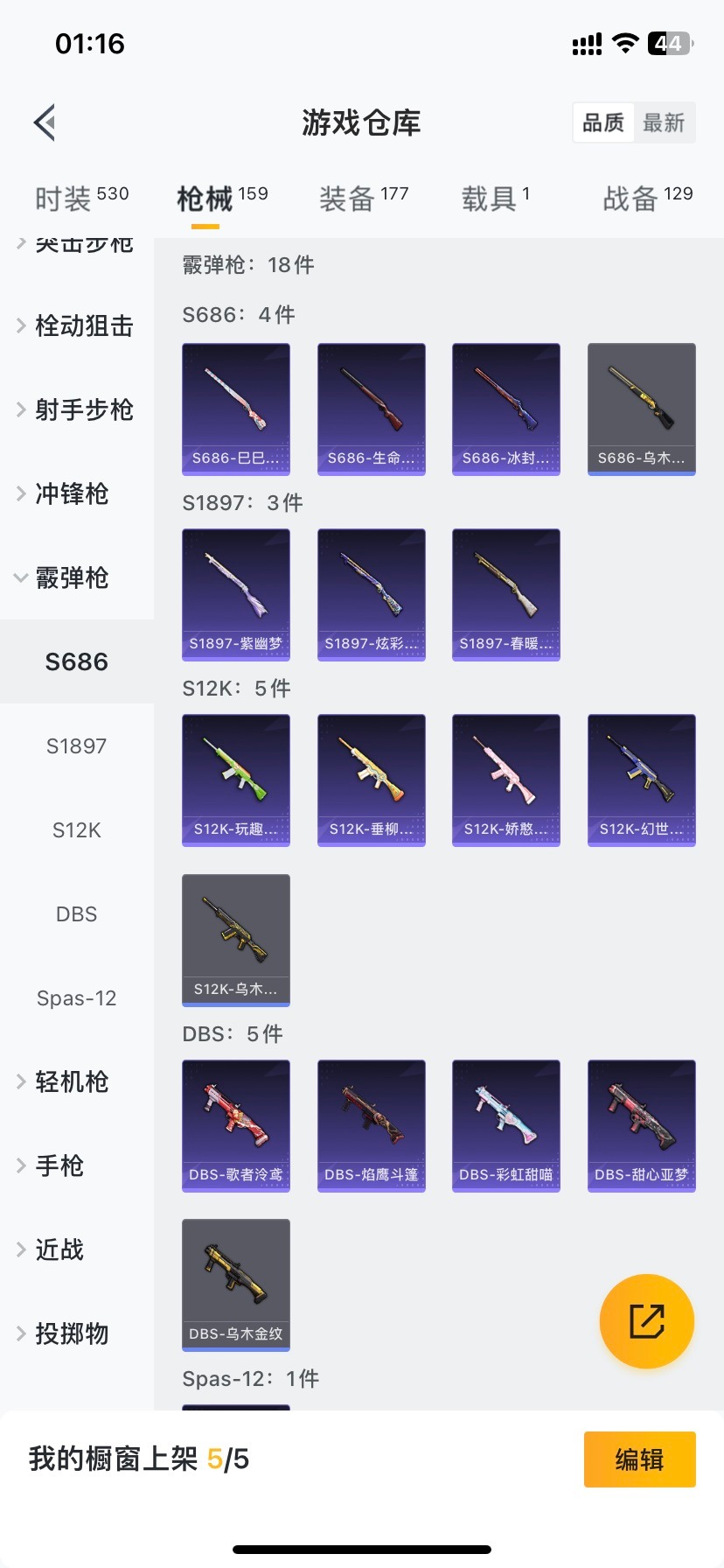724x1568 pixels.
Task: Sort the warehouse by 最新
Action: click(664, 122)
